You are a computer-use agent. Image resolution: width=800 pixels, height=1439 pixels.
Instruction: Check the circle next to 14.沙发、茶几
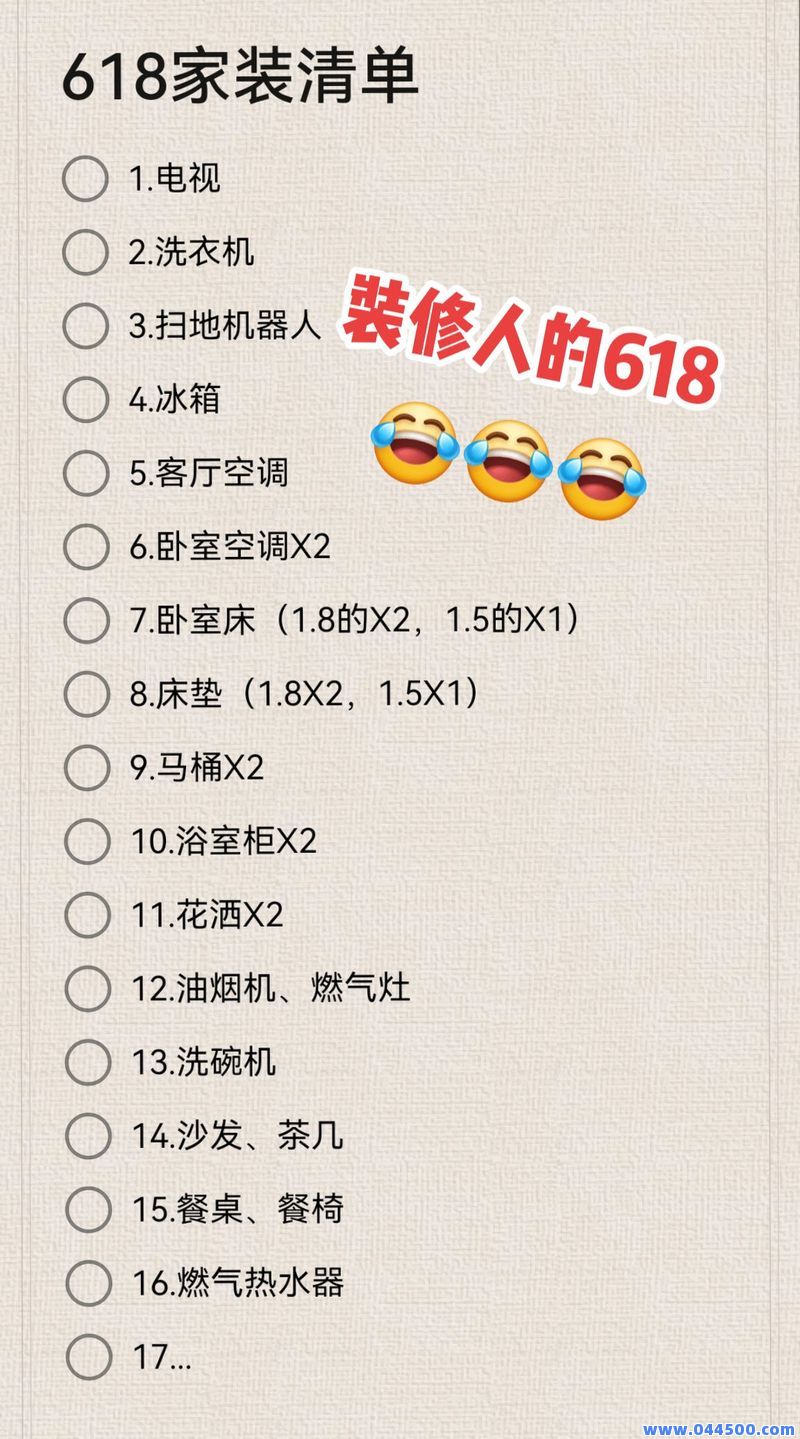86,1135
